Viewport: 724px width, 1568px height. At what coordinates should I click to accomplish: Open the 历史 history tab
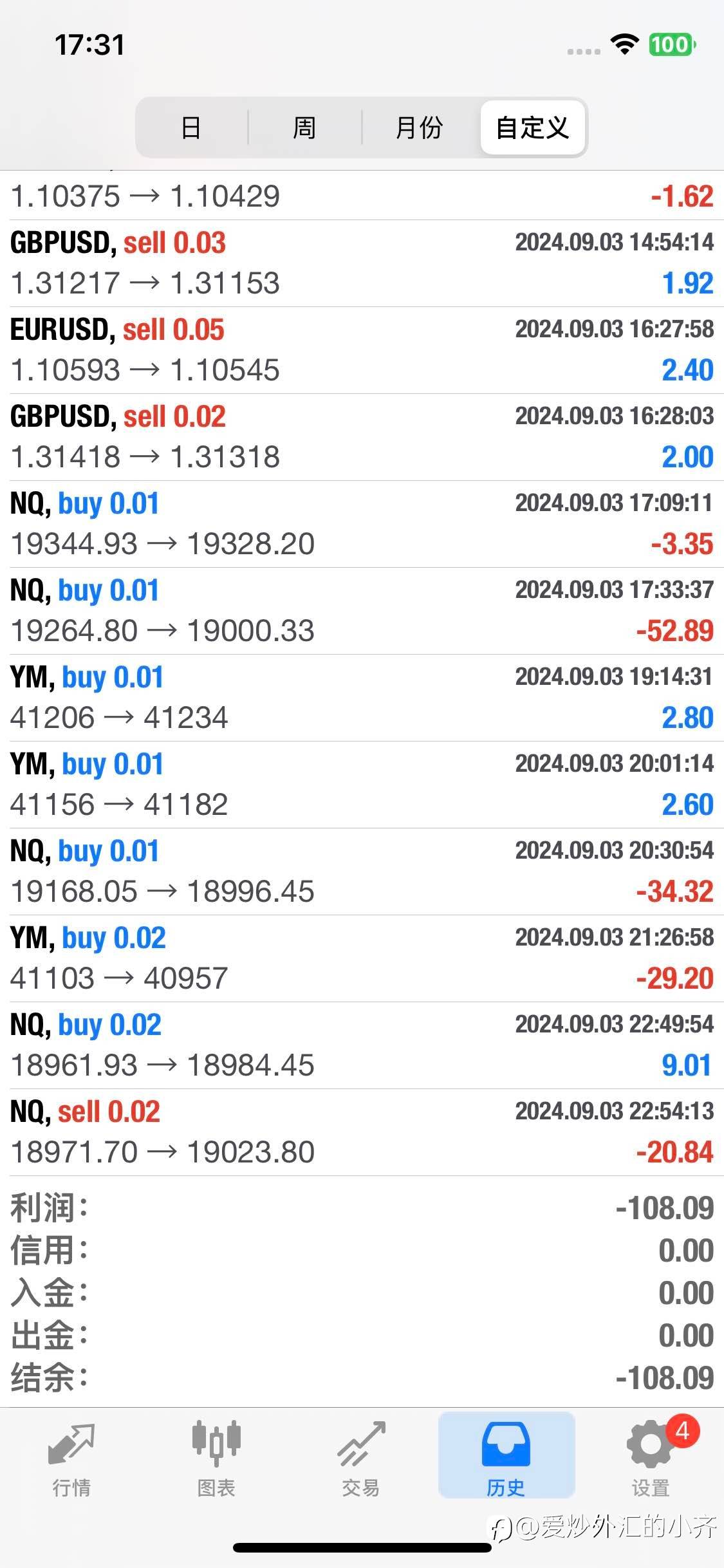pyautogui.click(x=506, y=1459)
